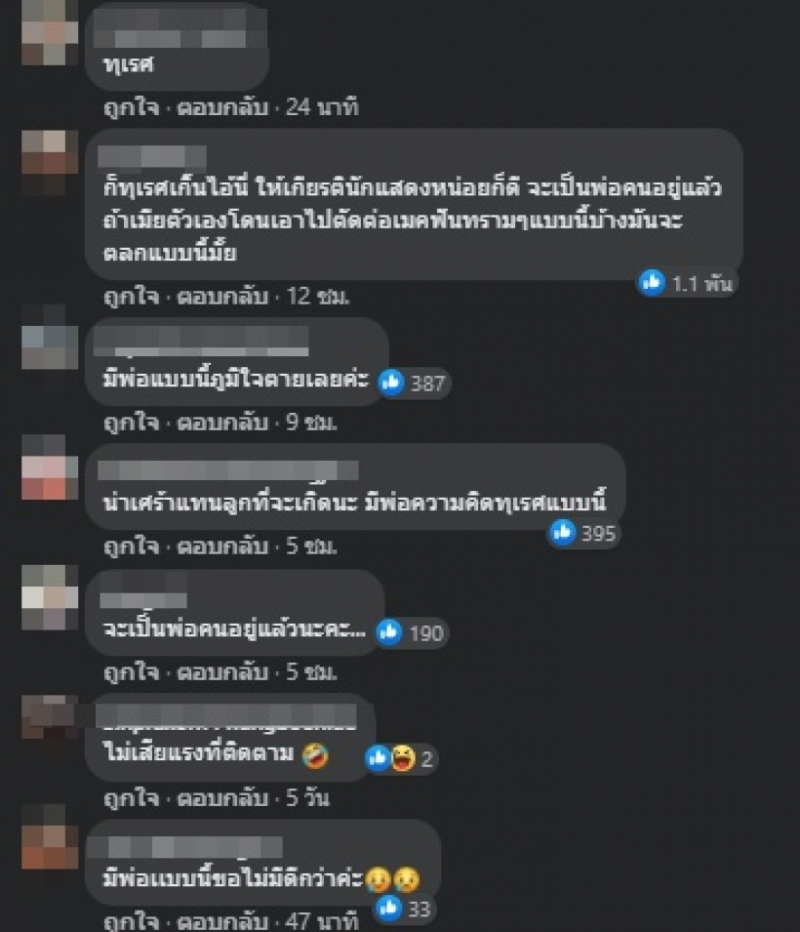Image resolution: width=800 pixels, height=932 pixels.
Task: Reply to the comment "จะเป็นพ่อคนอยู่แล้วนะคะ..."
Action: (222, 673)
